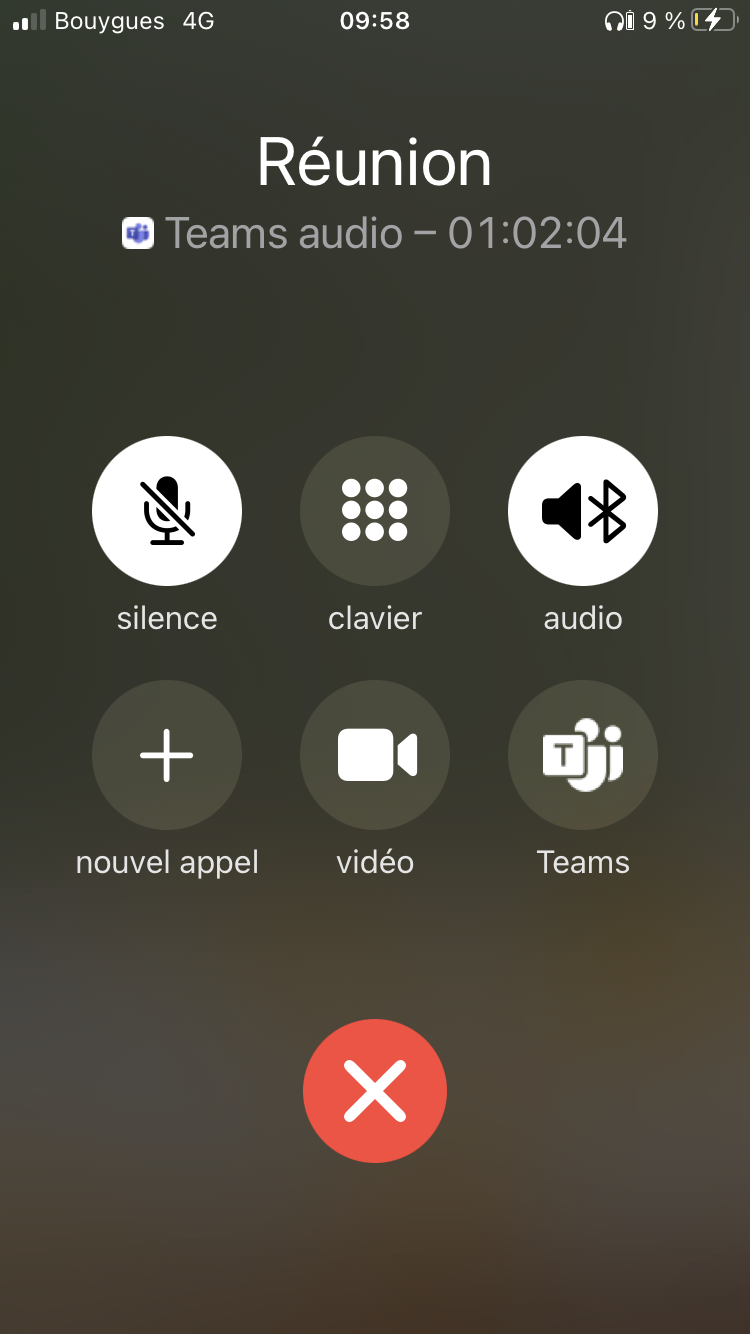This screenshot has width=750, height=1334.
Task: Open the clavier keypad
Action: tap(375, 511)
